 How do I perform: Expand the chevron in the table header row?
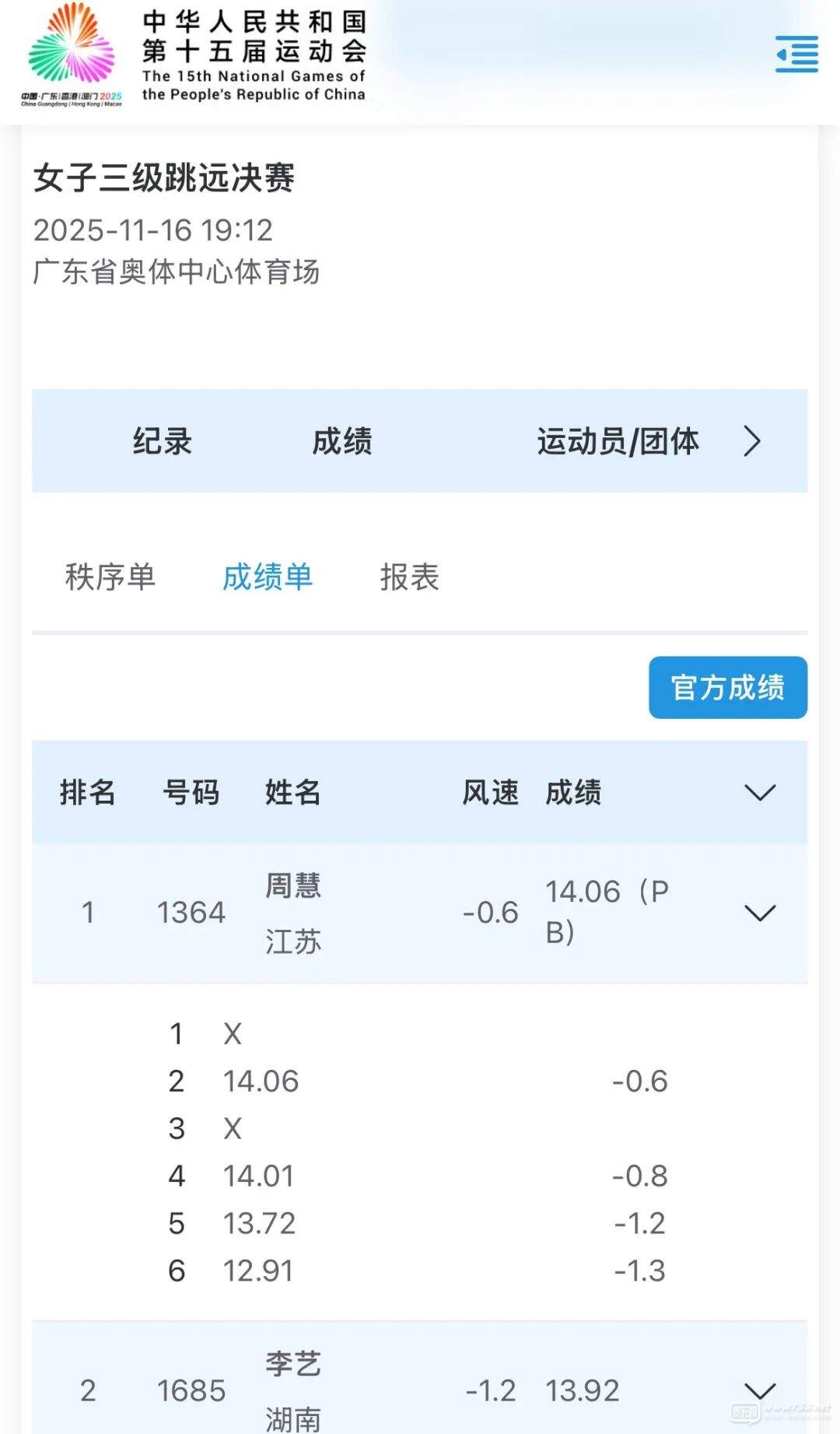pyautogui.click(x=760, y=793)
